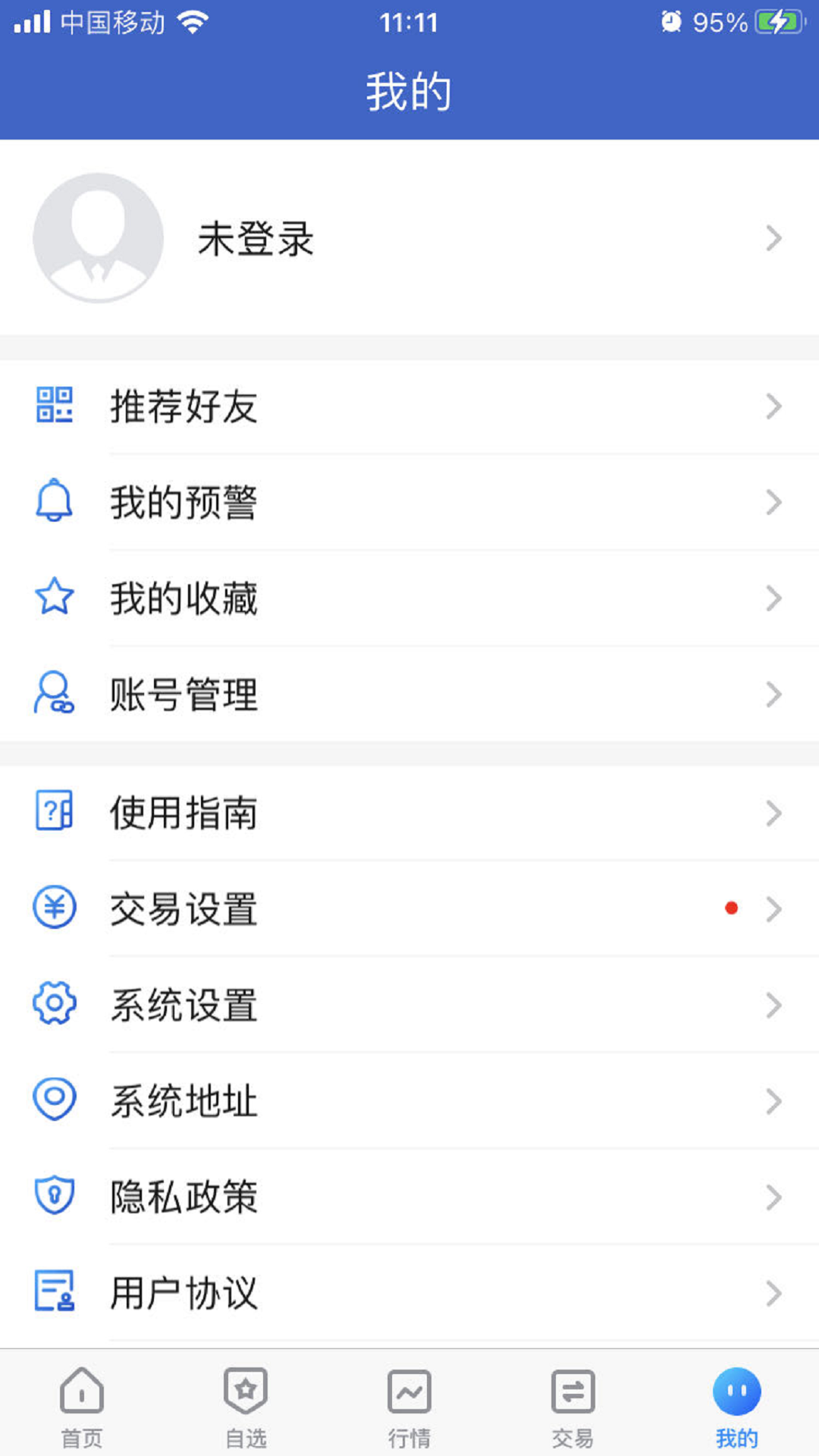Go to 账号管理 account management
The width and height of the screenshot is (819, 1456).
(409, 694)
